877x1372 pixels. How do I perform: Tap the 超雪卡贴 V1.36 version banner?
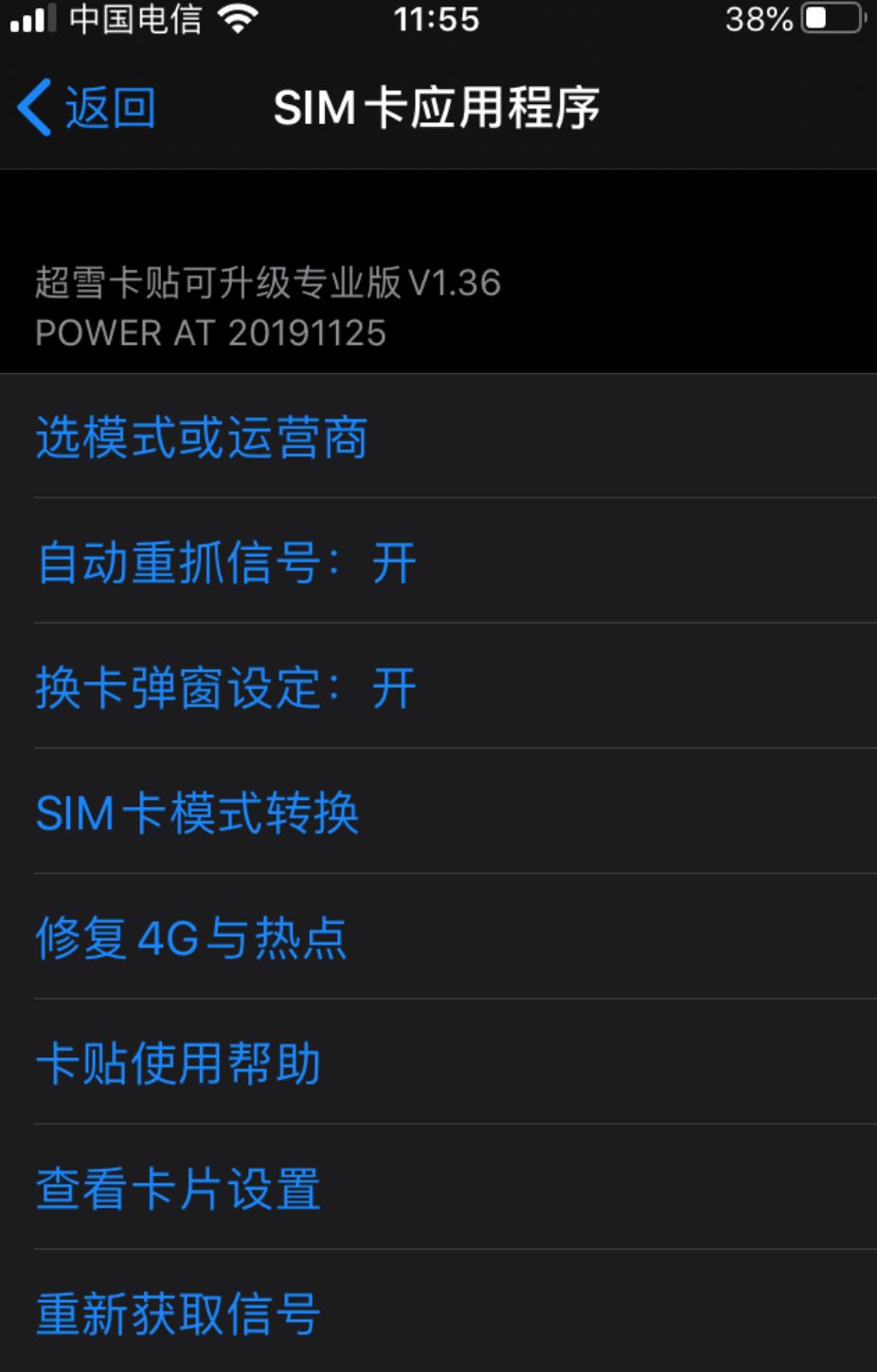click(267, 305)
